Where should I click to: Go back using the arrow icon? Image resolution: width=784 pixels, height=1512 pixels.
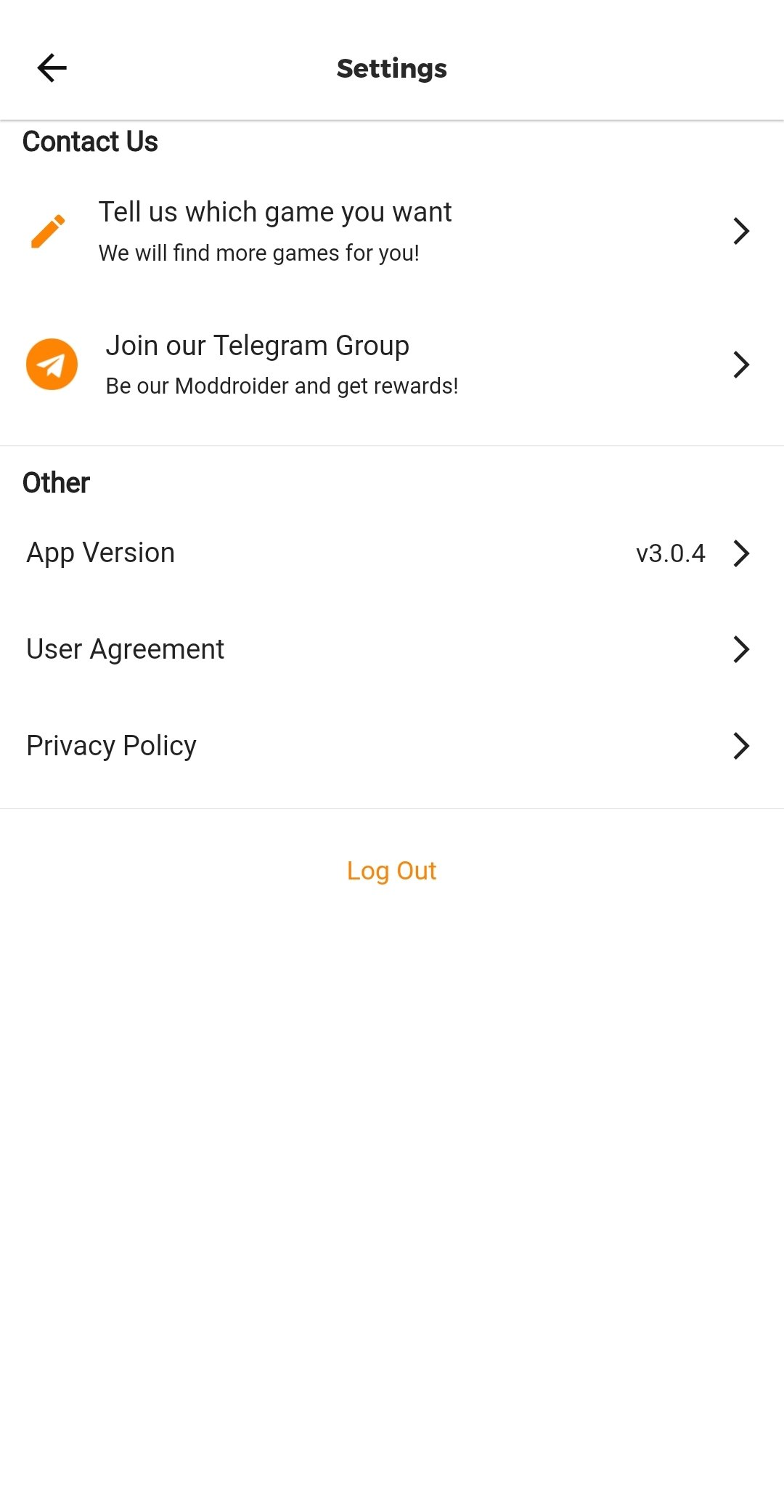[x=52, y=68]
